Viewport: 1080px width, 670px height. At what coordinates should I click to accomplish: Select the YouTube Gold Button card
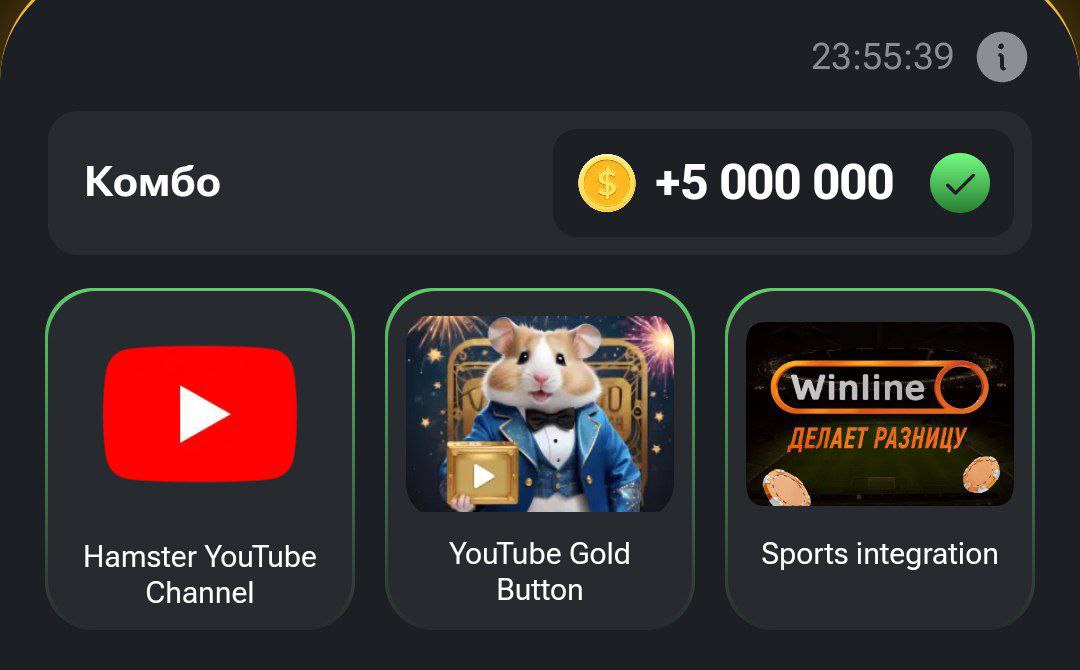click(540, 459)
